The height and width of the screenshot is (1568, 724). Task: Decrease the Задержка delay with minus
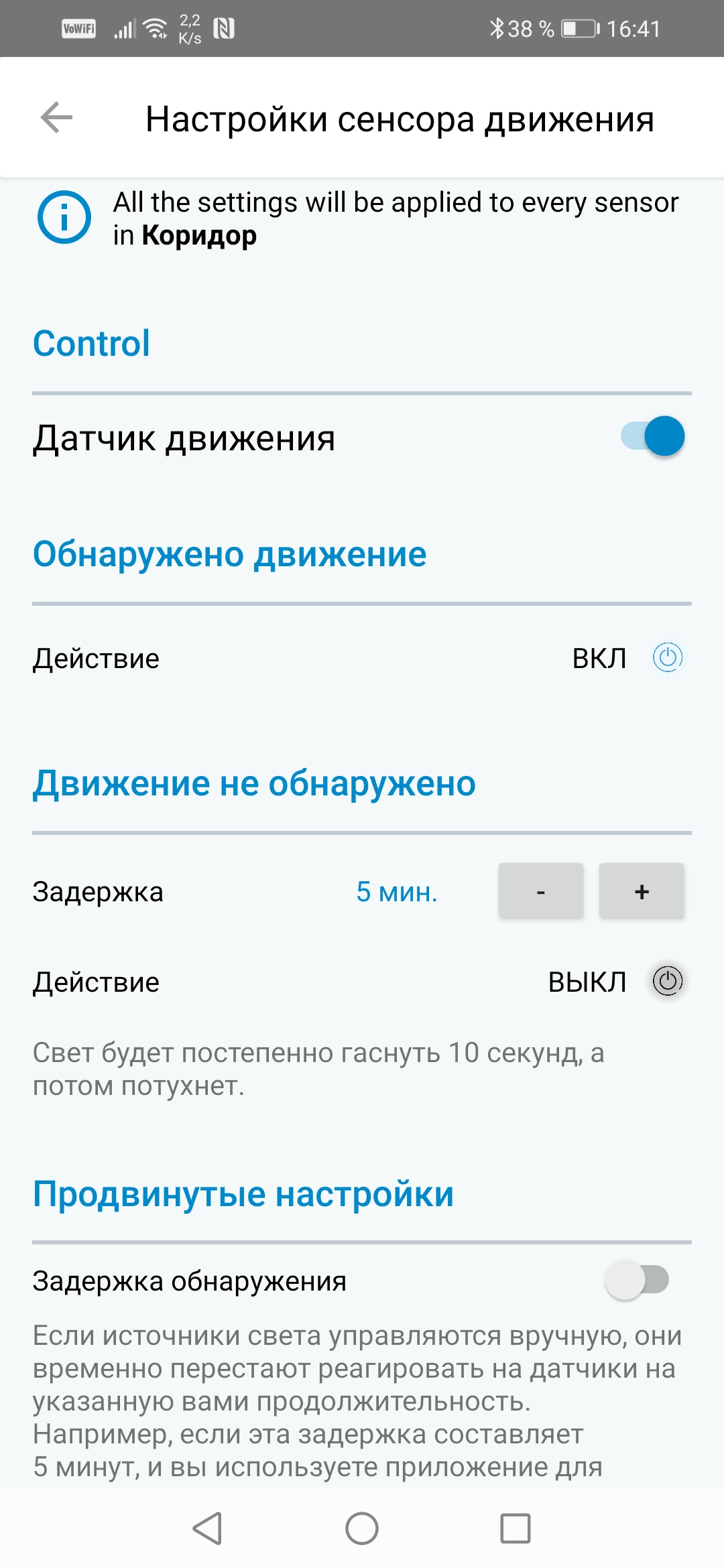tap(541, 891)
